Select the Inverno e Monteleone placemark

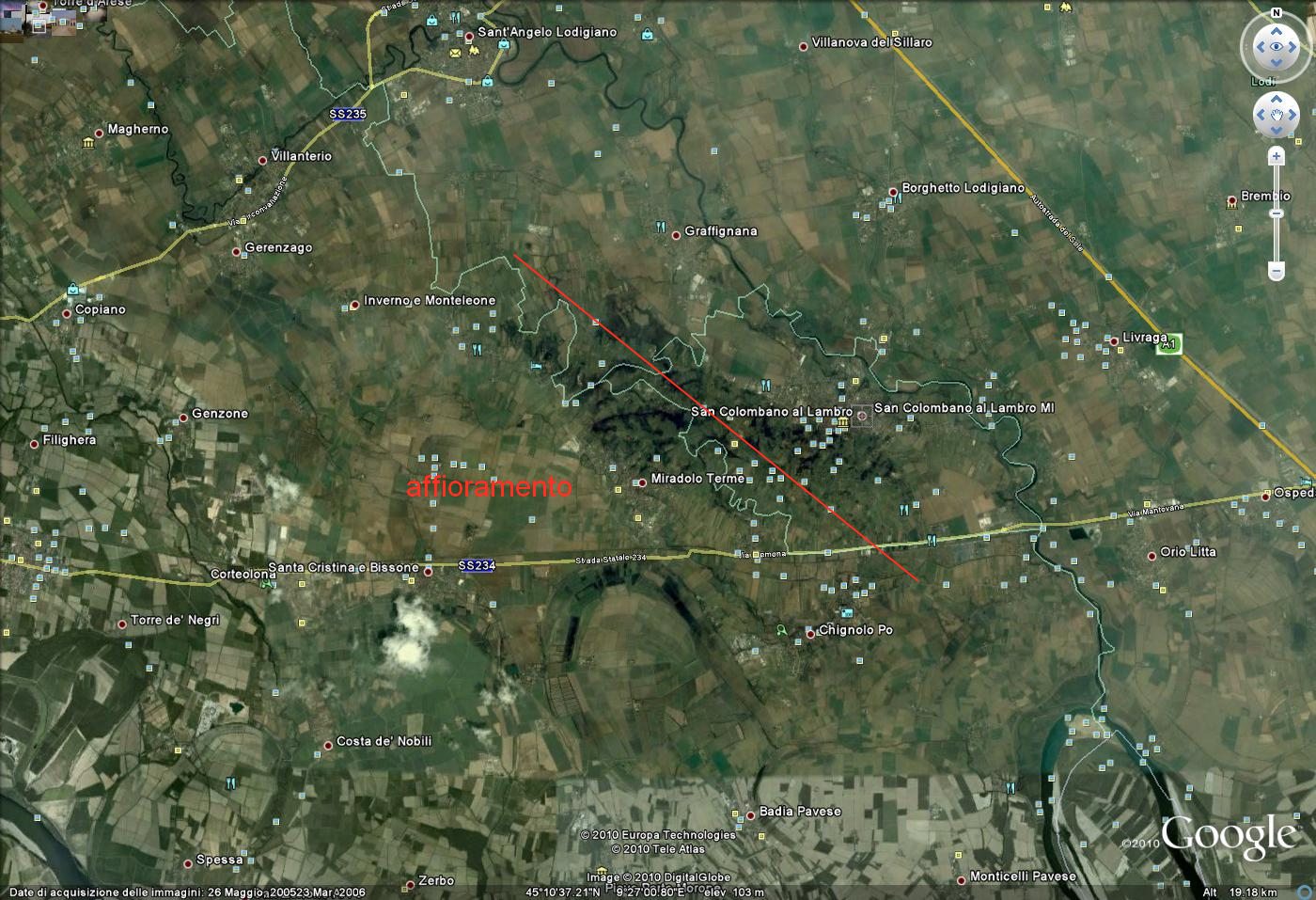point(355,305)
